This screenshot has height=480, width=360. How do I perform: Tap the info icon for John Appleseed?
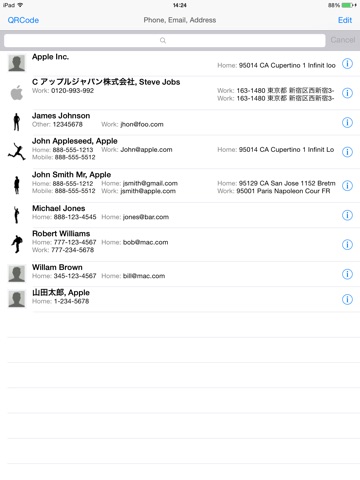[x=347, y=152]
